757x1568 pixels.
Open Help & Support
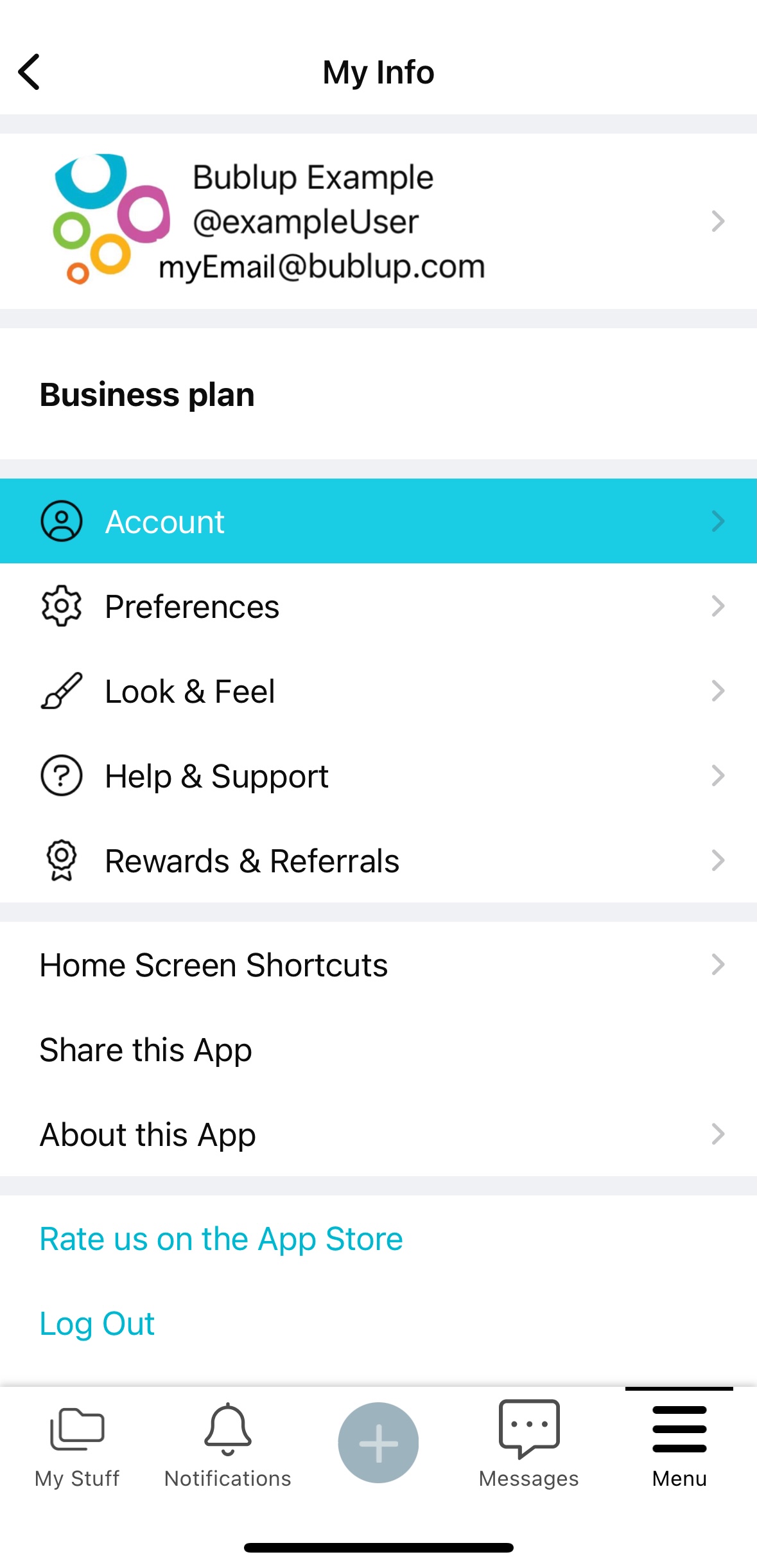[x=378, y=776]
